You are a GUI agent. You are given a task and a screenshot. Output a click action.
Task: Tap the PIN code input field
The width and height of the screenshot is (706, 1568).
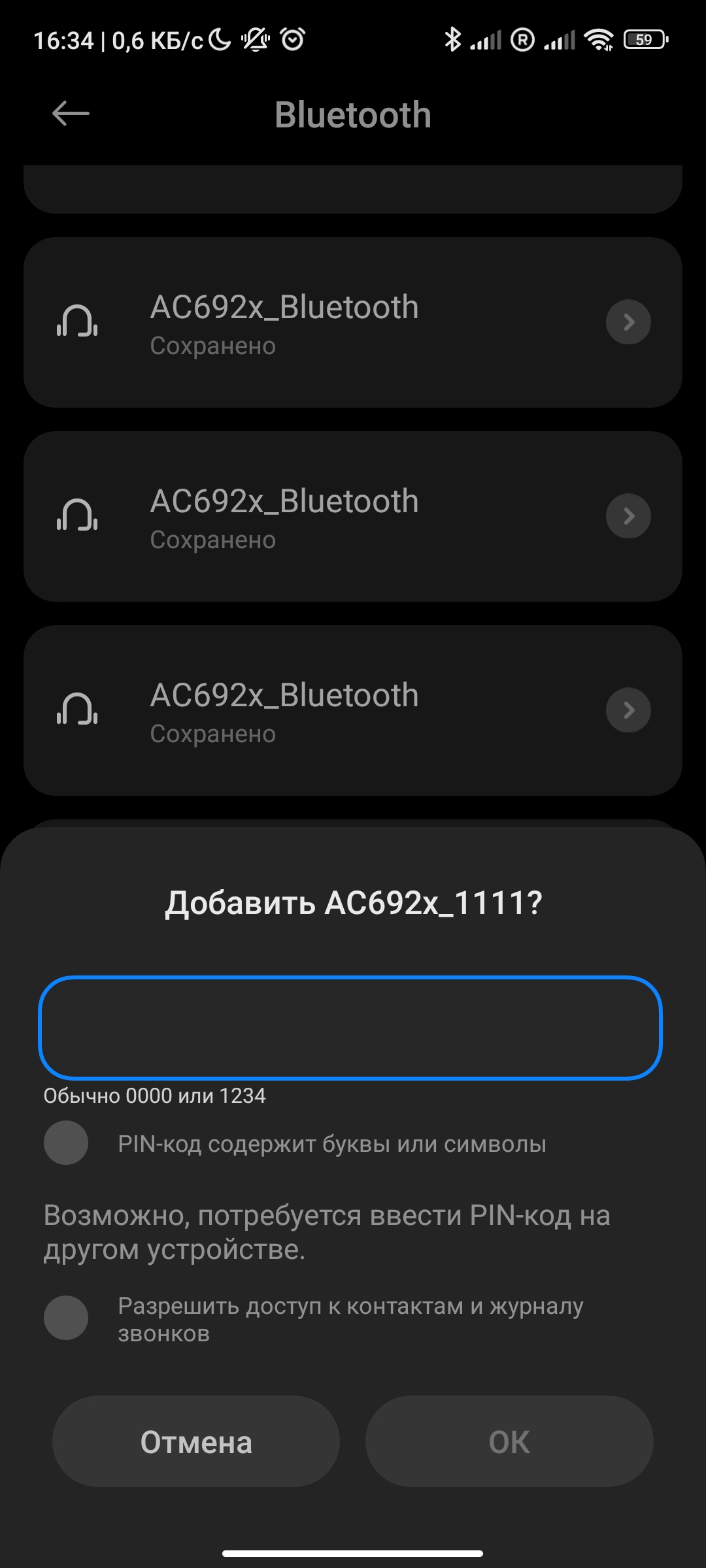pyautogui.click(x=350, y=1028)
